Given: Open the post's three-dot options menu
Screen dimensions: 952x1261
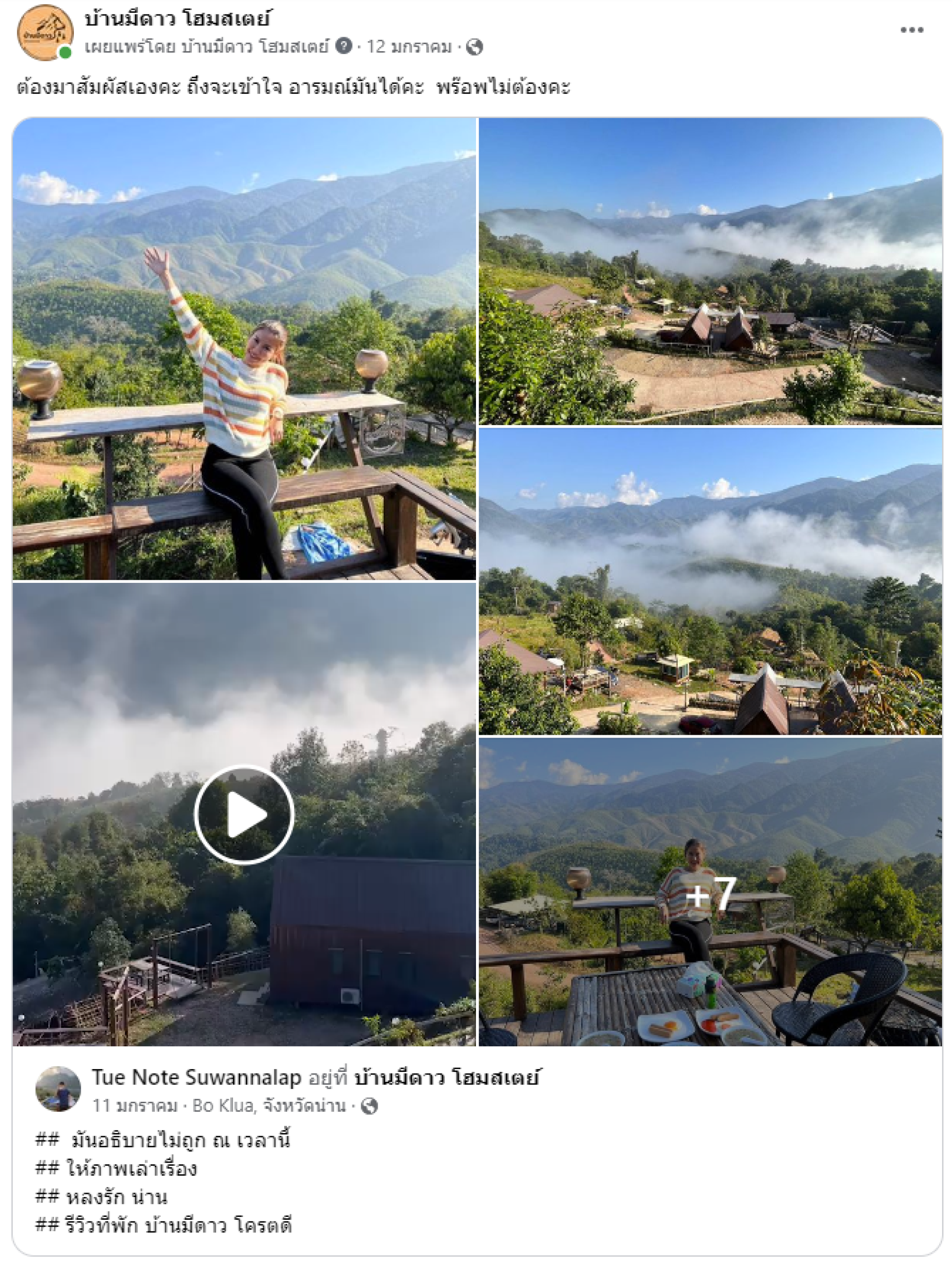Looking at the screenshot, I should point(911,30).
